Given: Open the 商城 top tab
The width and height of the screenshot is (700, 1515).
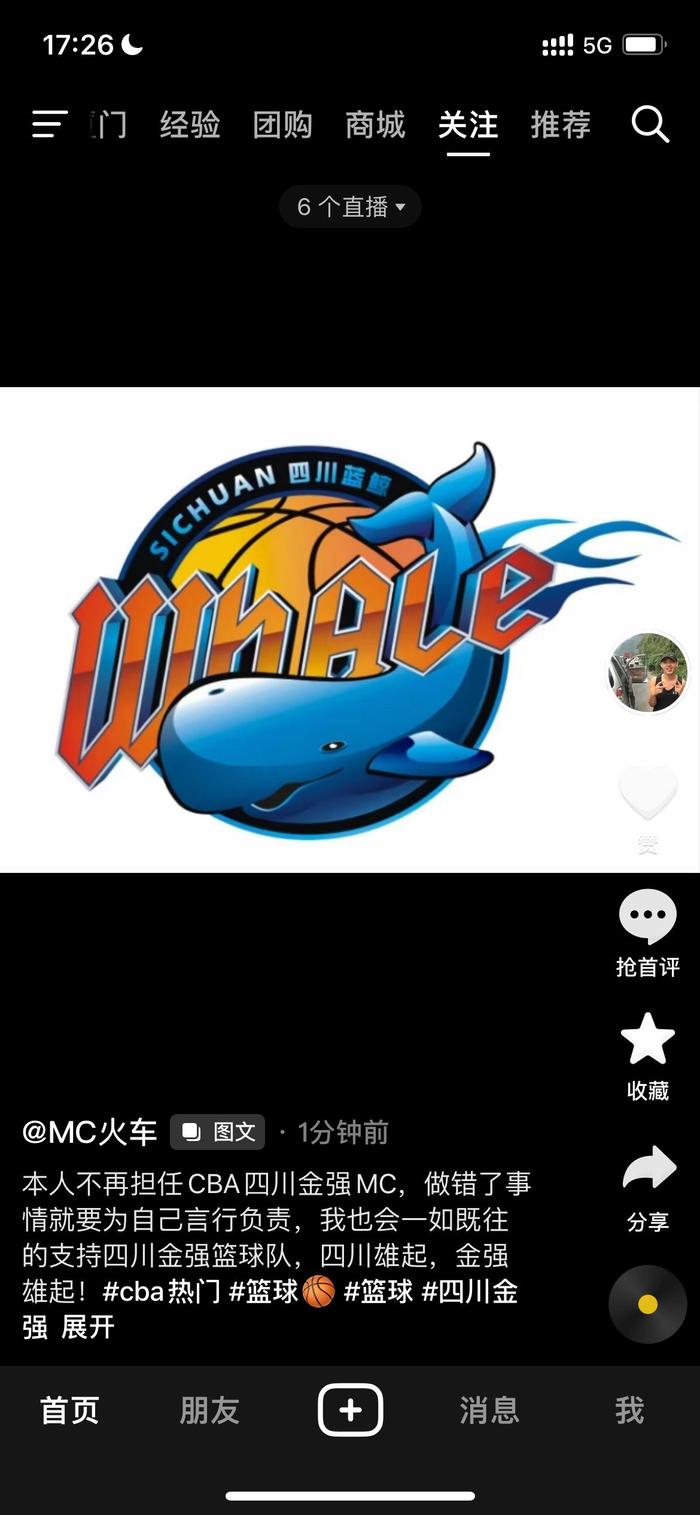Looking at the screenshot, I should tap(375, 125).
